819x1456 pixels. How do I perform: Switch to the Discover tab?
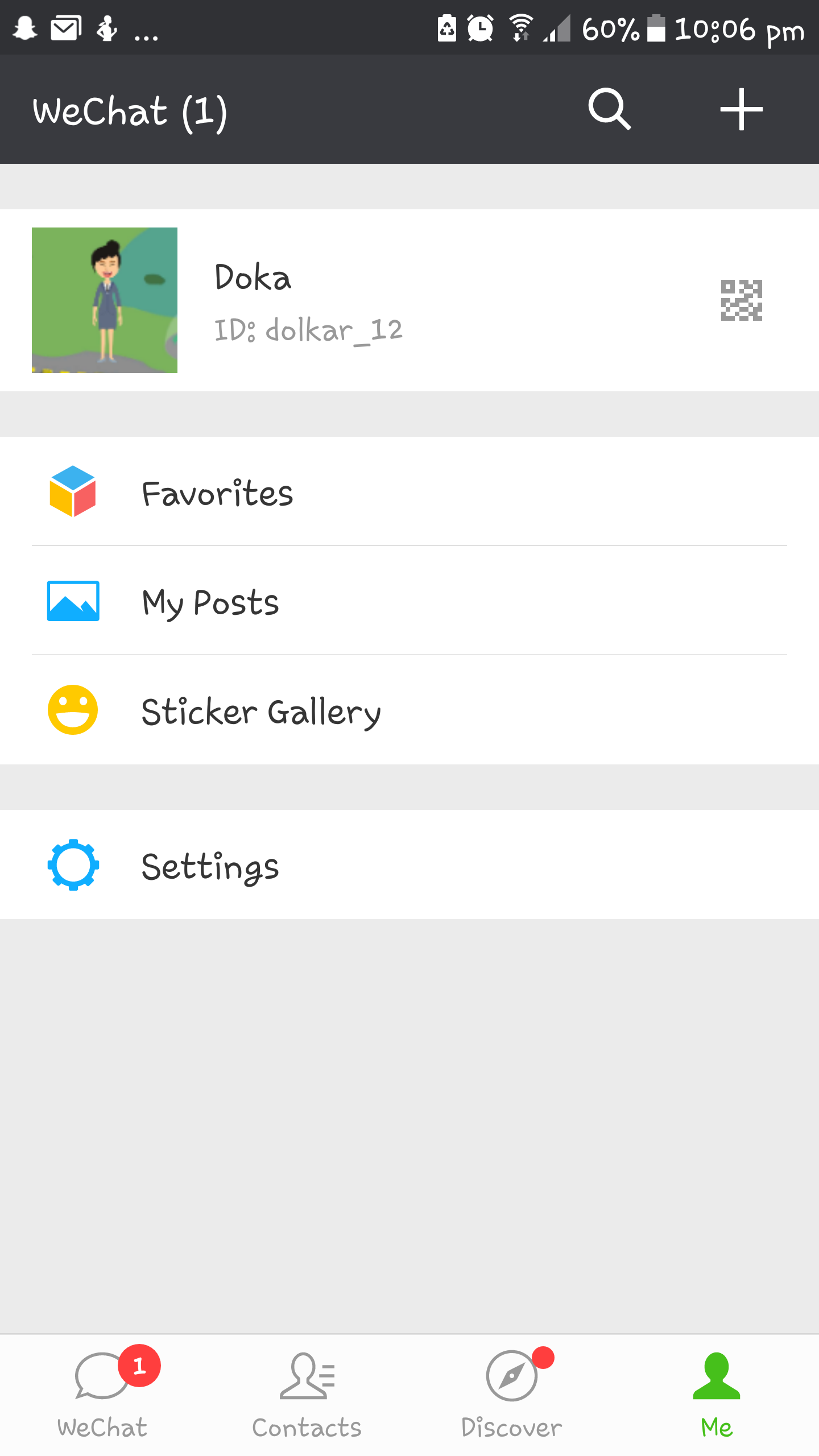[x=512, y=1395]
